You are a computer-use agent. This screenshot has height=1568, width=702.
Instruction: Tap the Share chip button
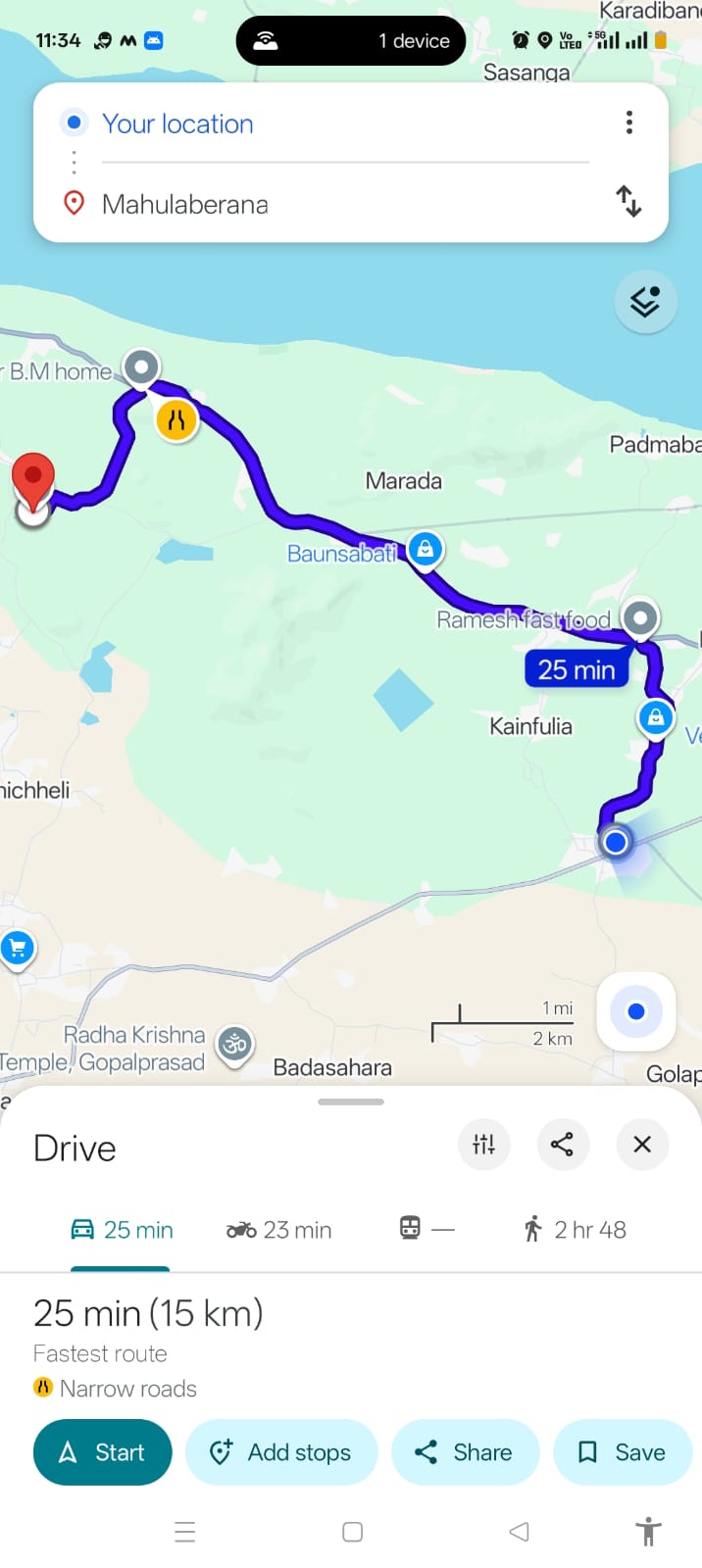(x=465, y=1452)
